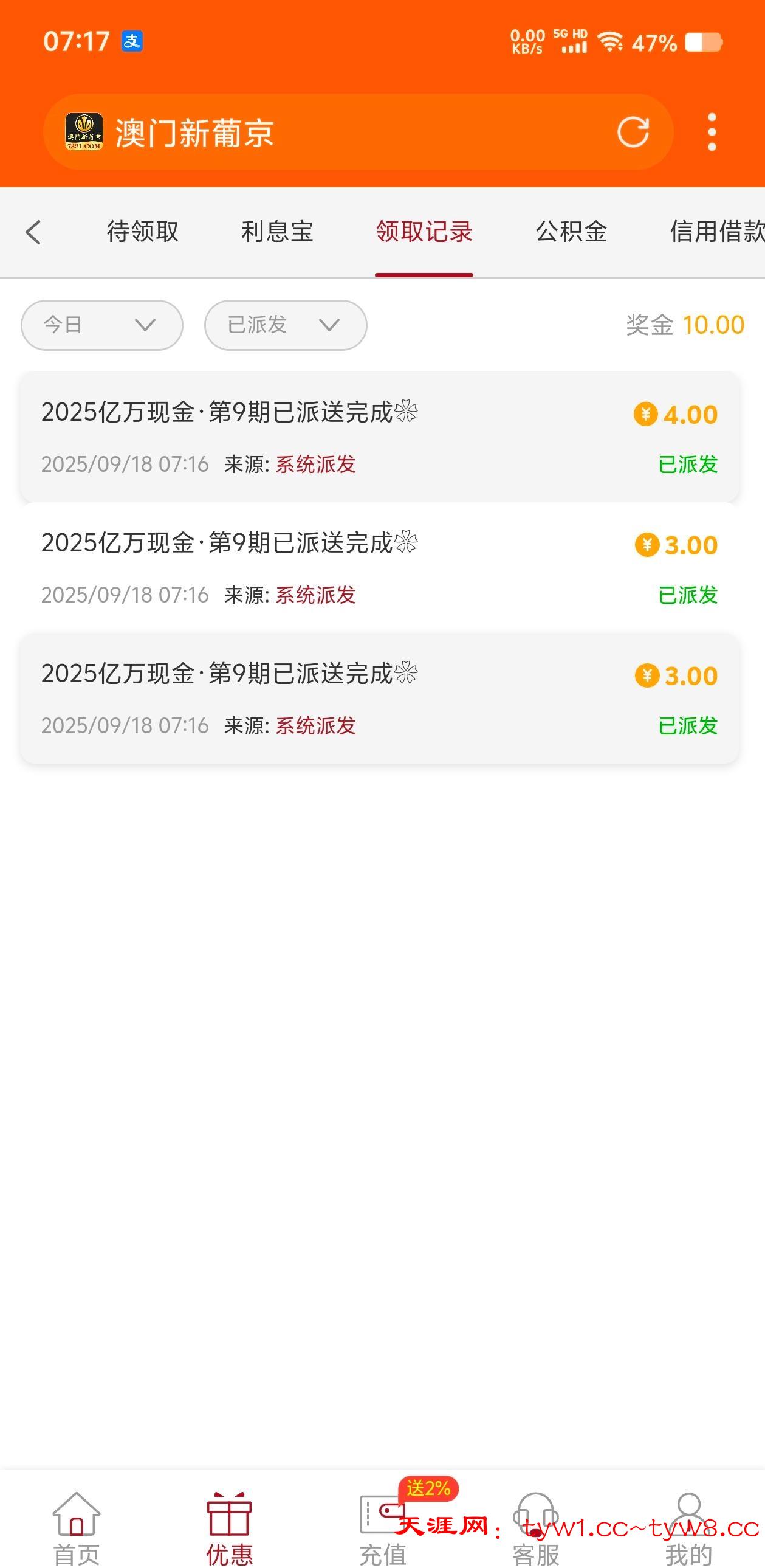Switch to the 公积金 tab
The height and width of the screenshot is (1568, 765).
tap(571, 232)
